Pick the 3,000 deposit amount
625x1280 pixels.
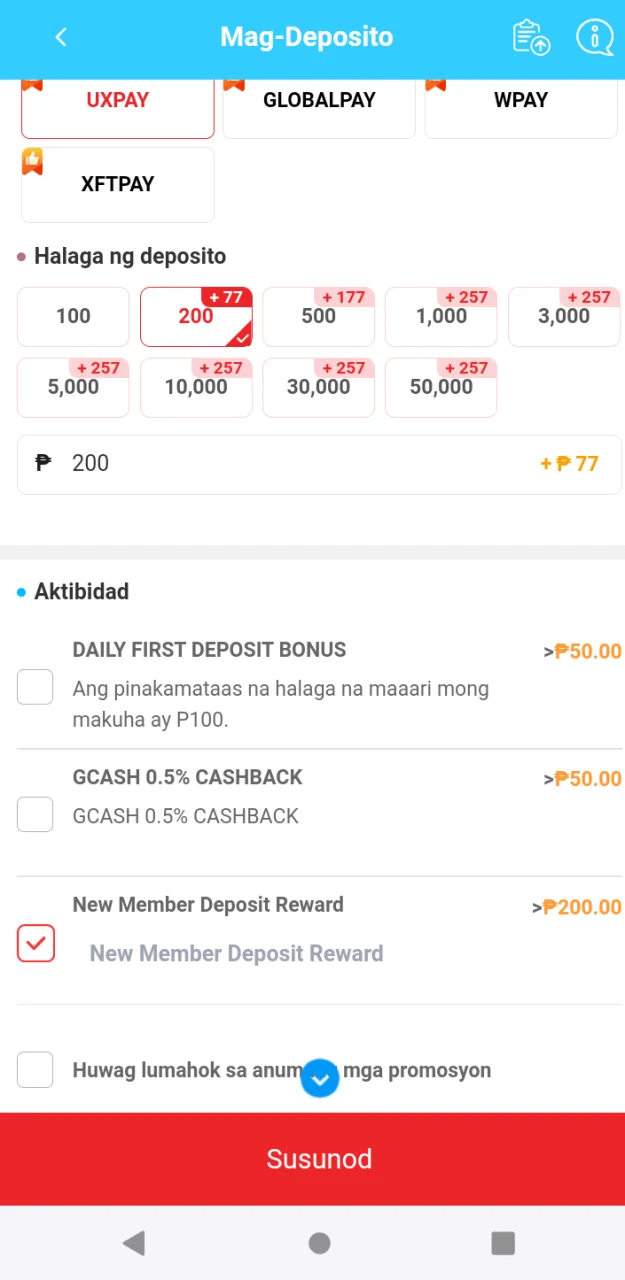(x=564, y=316)
